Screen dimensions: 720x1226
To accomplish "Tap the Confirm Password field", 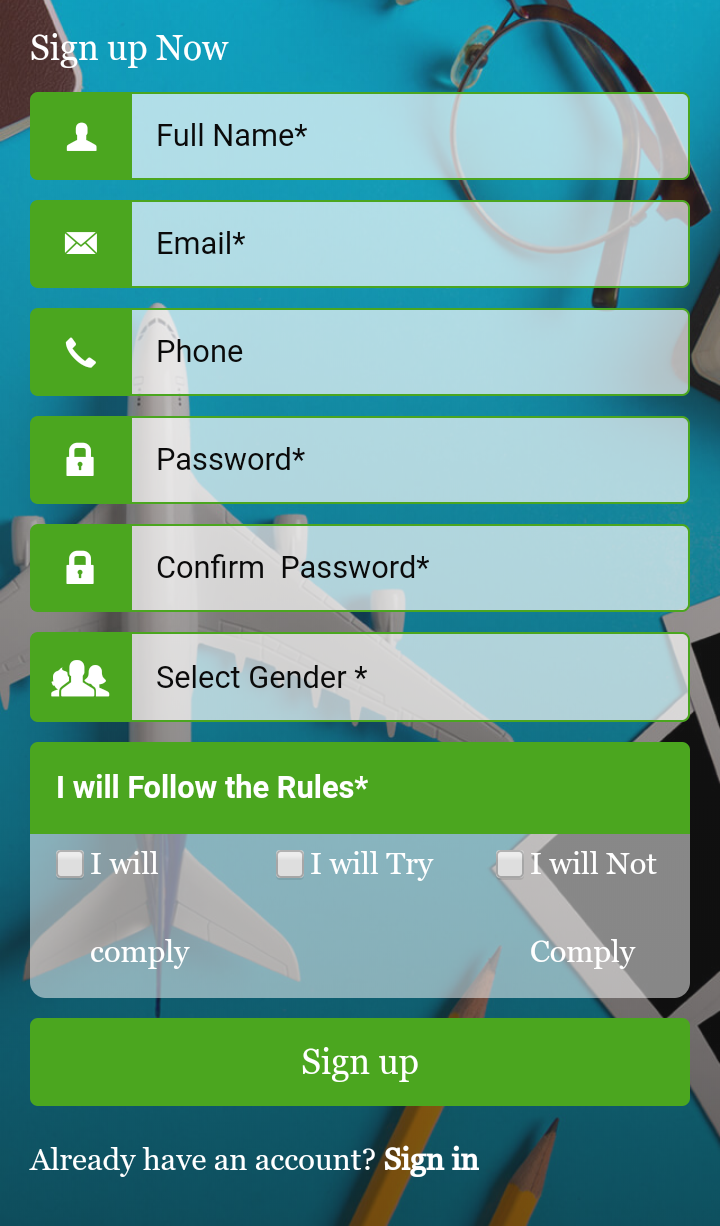I will point(410,568).
